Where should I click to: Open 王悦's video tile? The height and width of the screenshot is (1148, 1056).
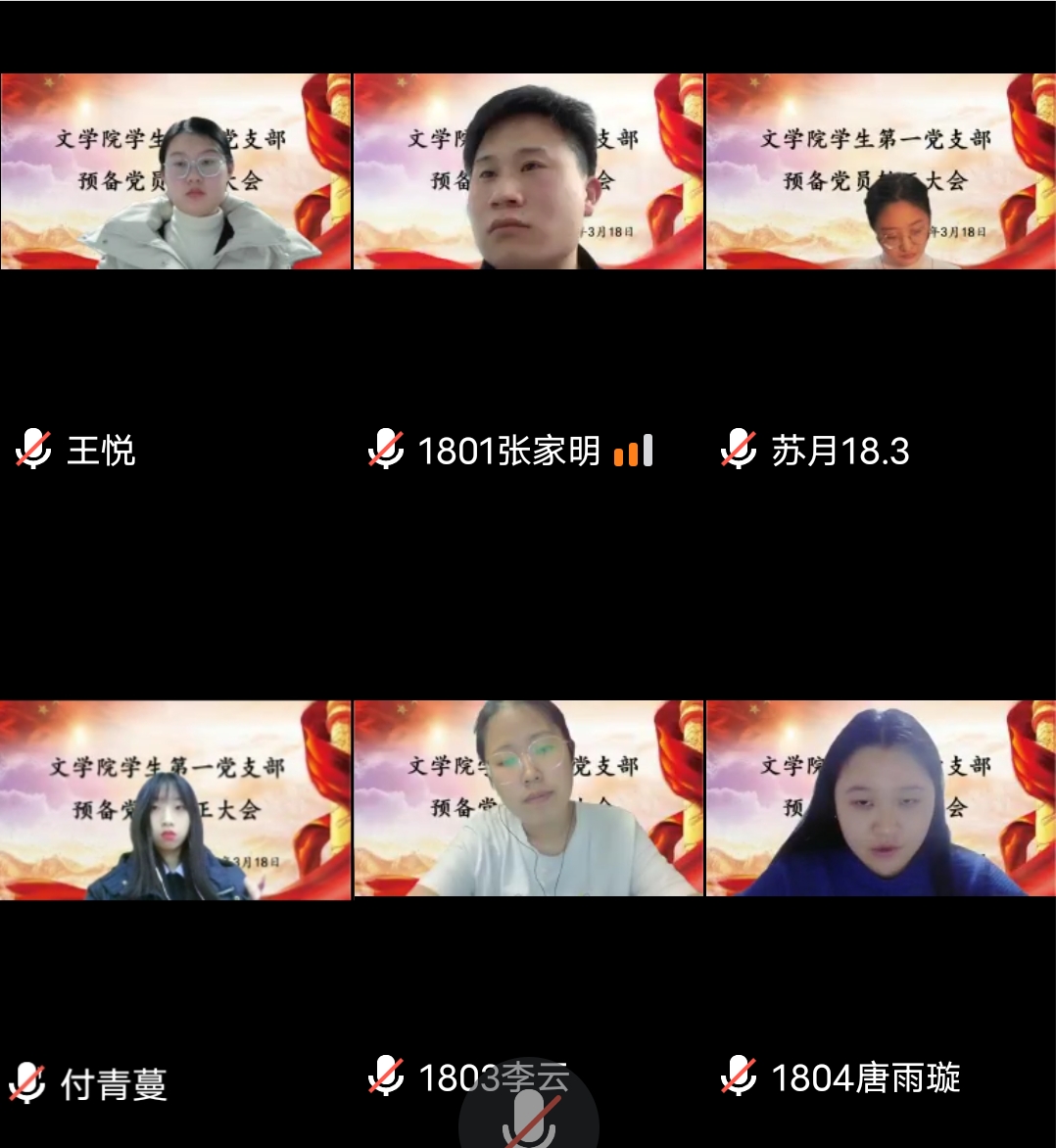pos(175,171)
